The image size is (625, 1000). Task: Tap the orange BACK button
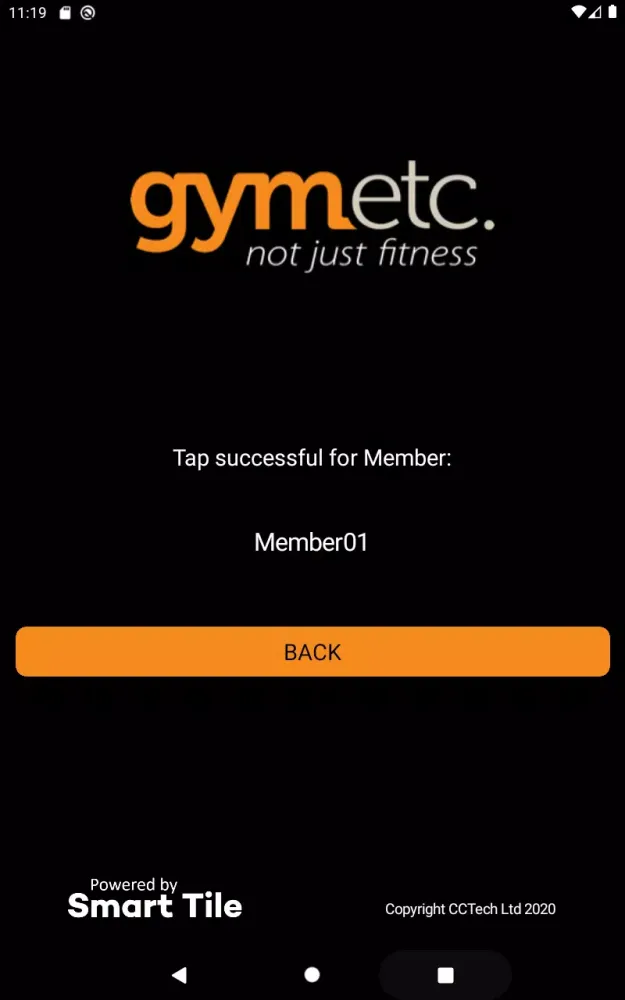(312, 652)
